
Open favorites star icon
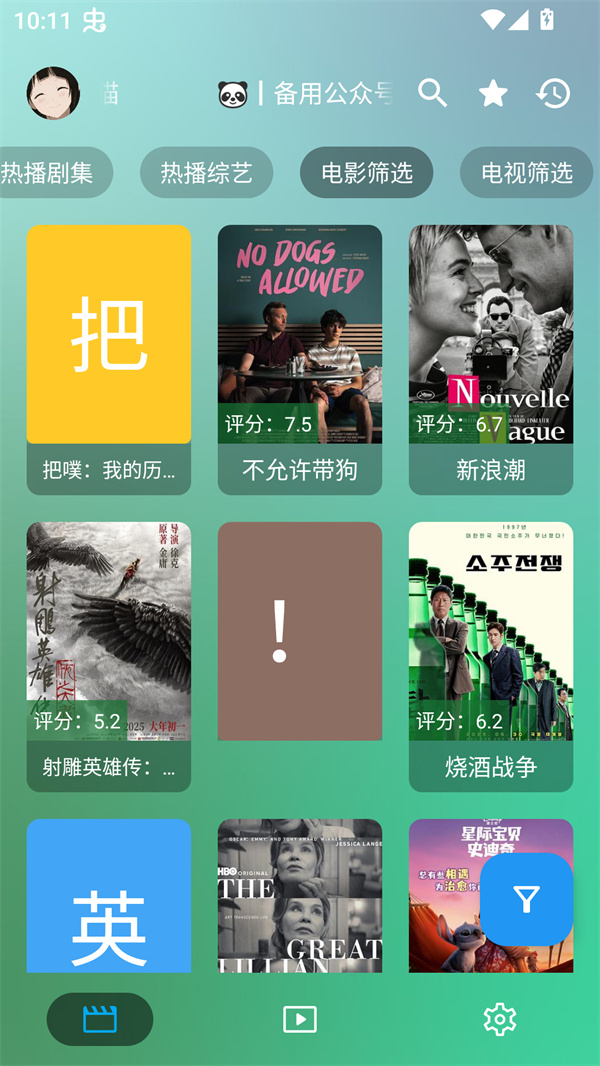click(493, 93)
